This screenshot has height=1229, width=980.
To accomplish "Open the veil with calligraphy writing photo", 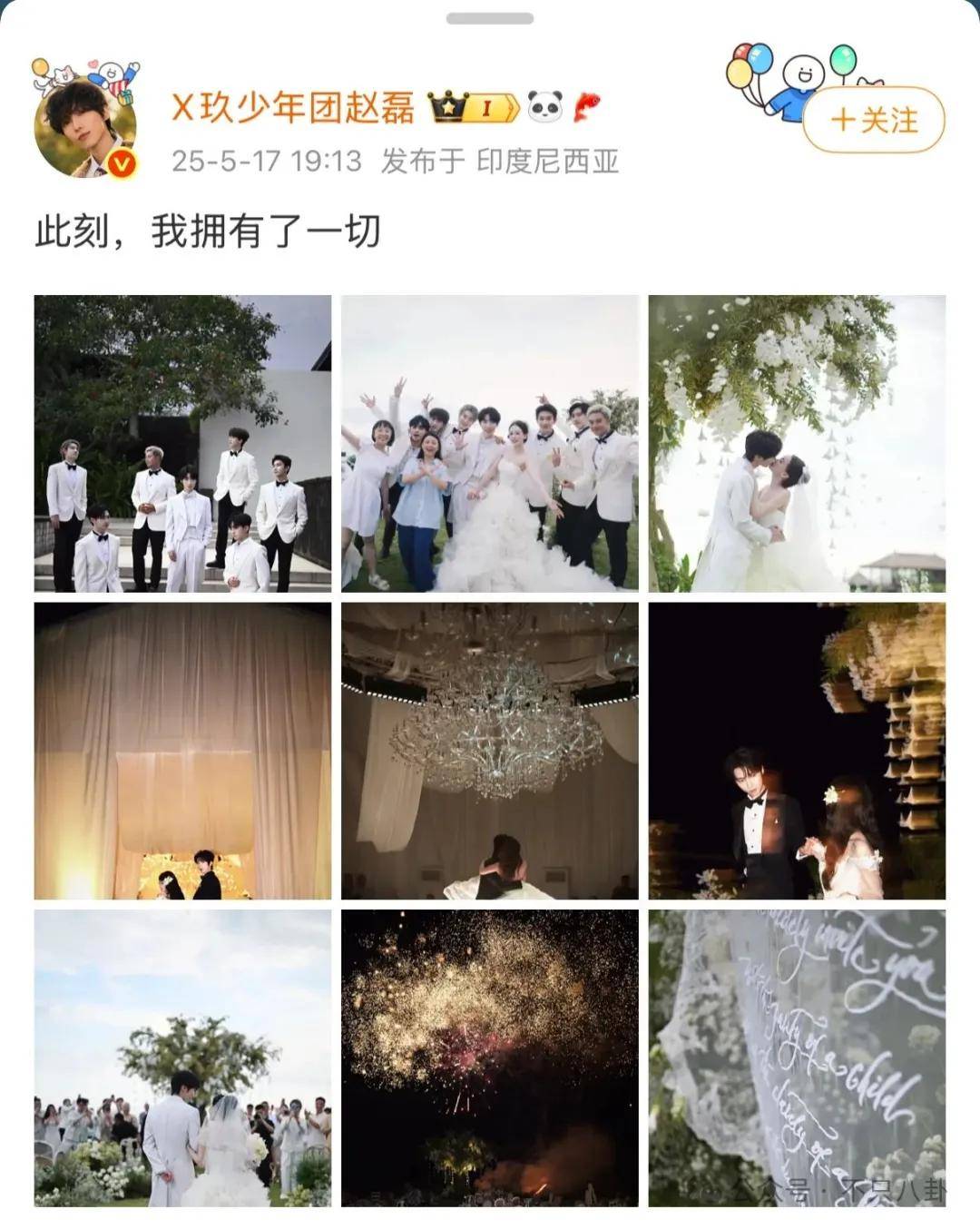I will pyautogui.click(x=796, y=1057).
